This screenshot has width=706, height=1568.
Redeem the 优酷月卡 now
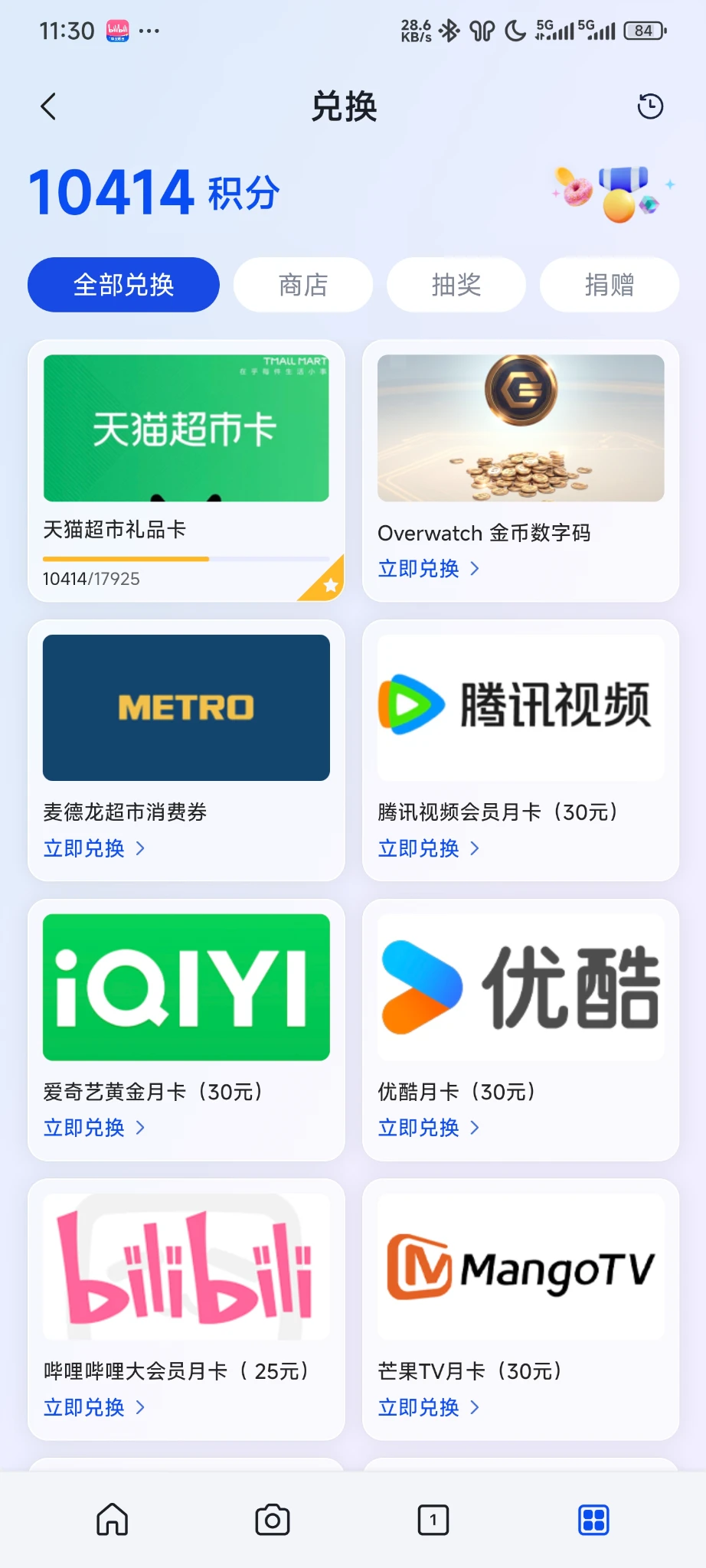click(x=428, y=1128)
